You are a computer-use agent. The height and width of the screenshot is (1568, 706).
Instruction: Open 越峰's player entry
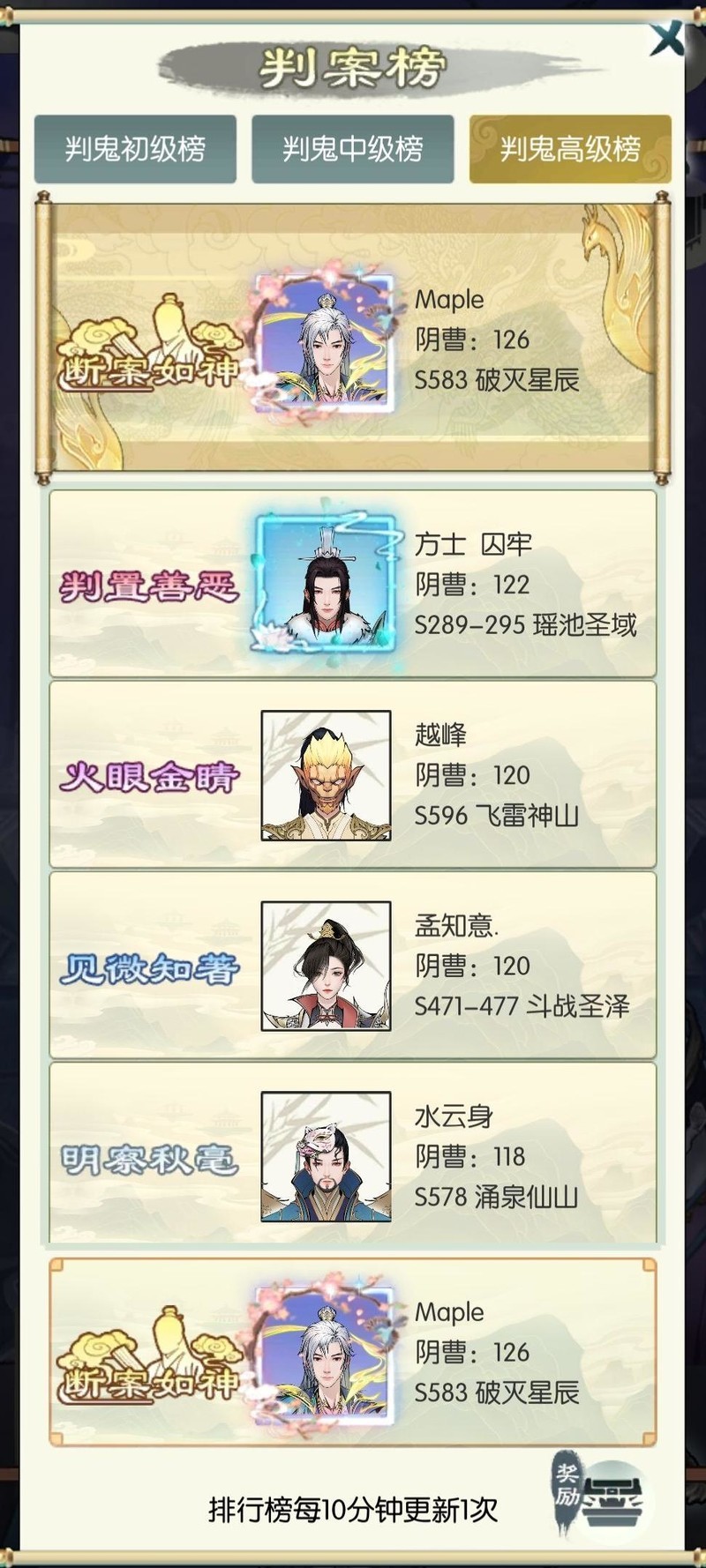pyautogui.click(x=353, y=775)
